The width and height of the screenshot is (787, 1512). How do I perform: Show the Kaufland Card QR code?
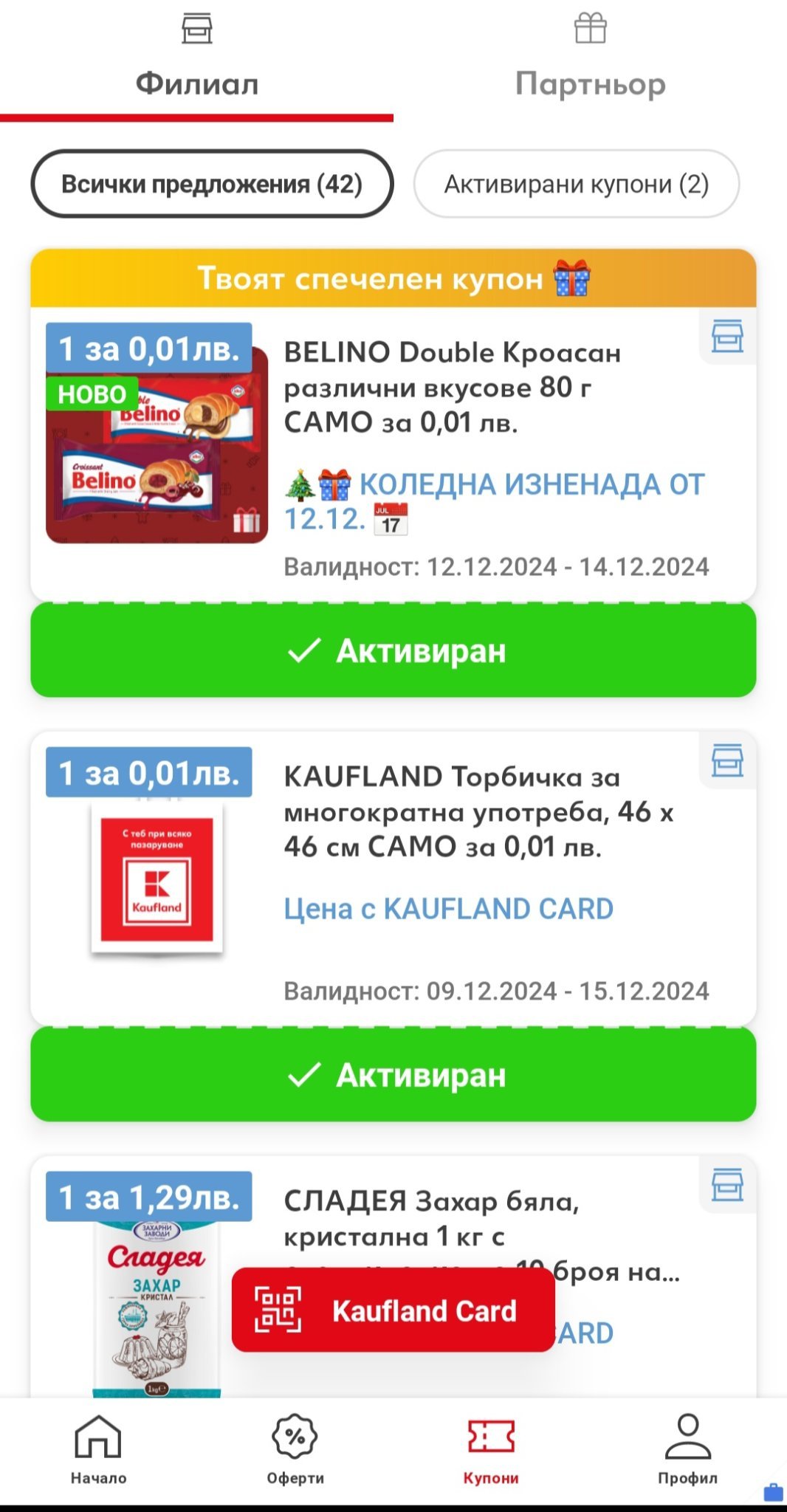point(393,1310)
